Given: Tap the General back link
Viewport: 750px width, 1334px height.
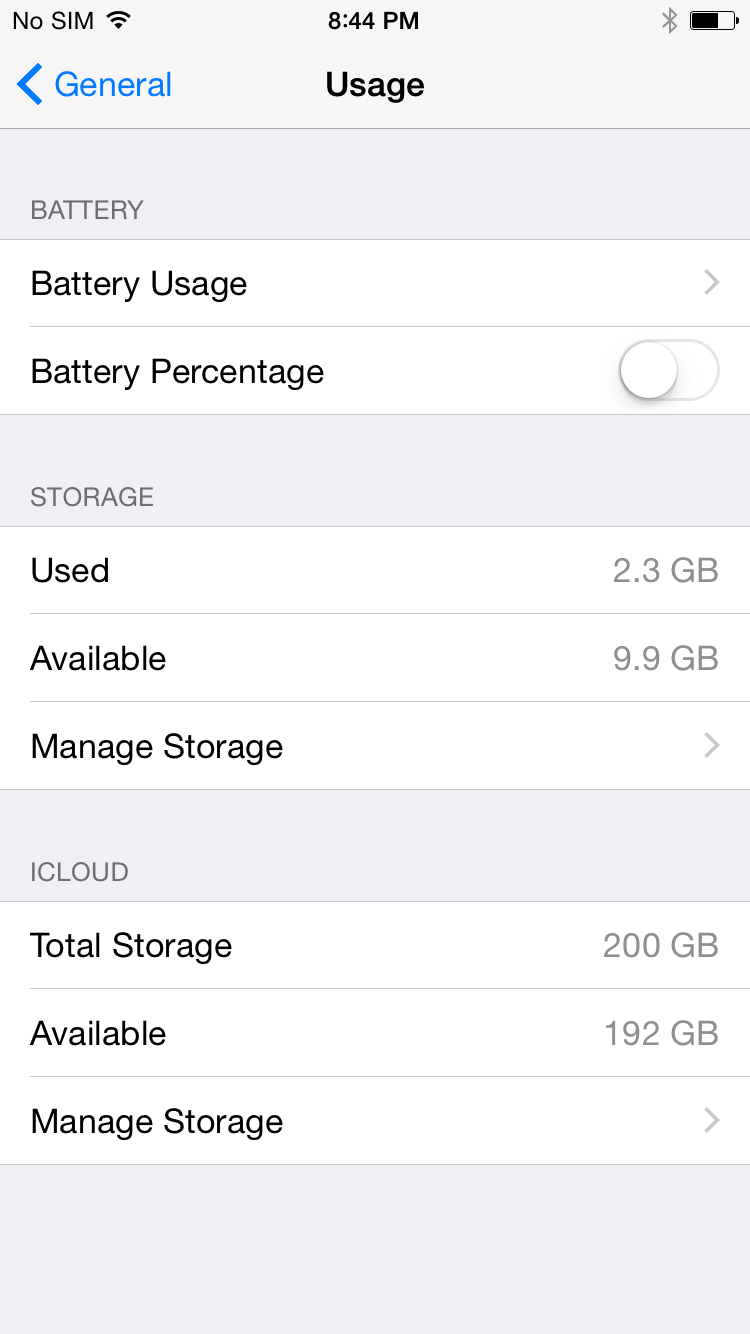Looking at the screenshot, I should (x=113, y=85).
